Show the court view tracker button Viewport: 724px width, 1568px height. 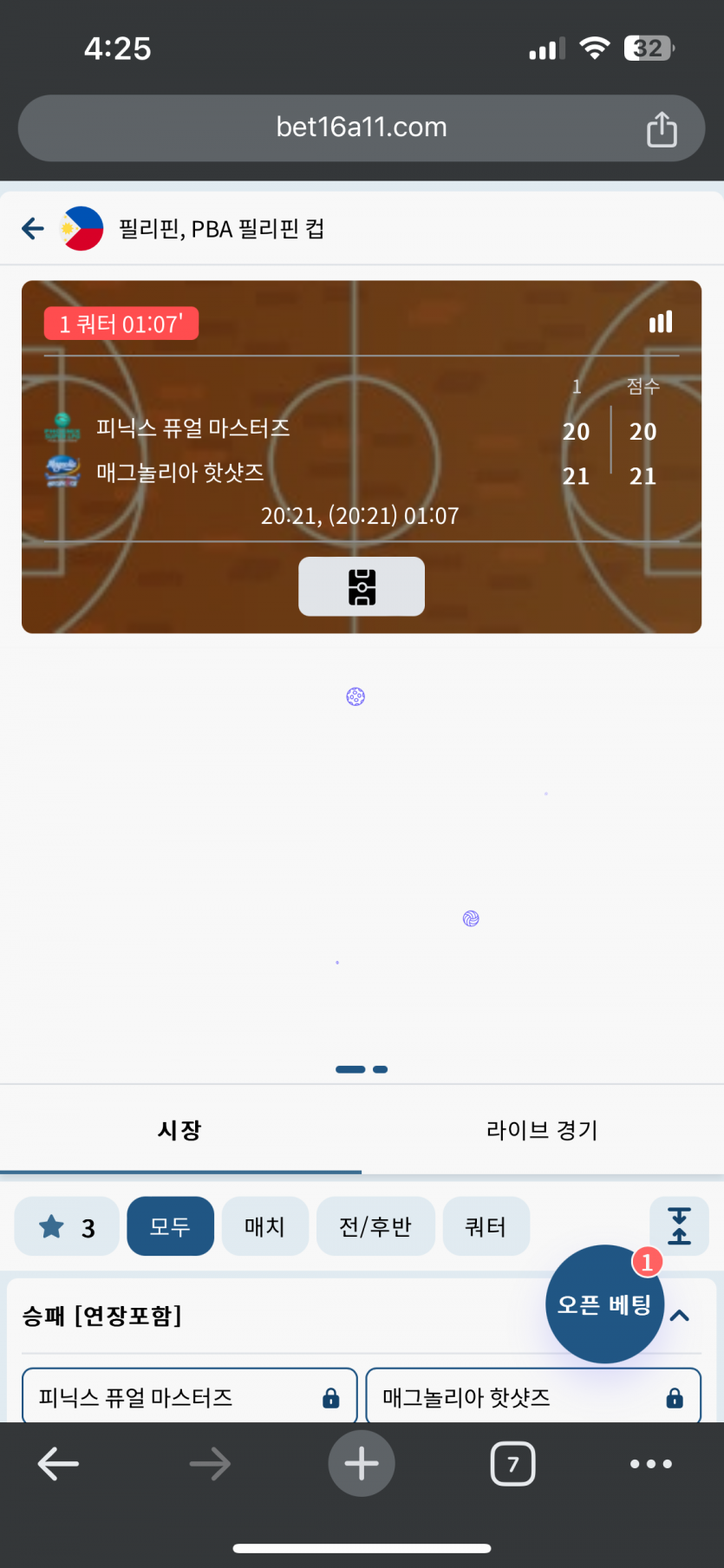362,587
